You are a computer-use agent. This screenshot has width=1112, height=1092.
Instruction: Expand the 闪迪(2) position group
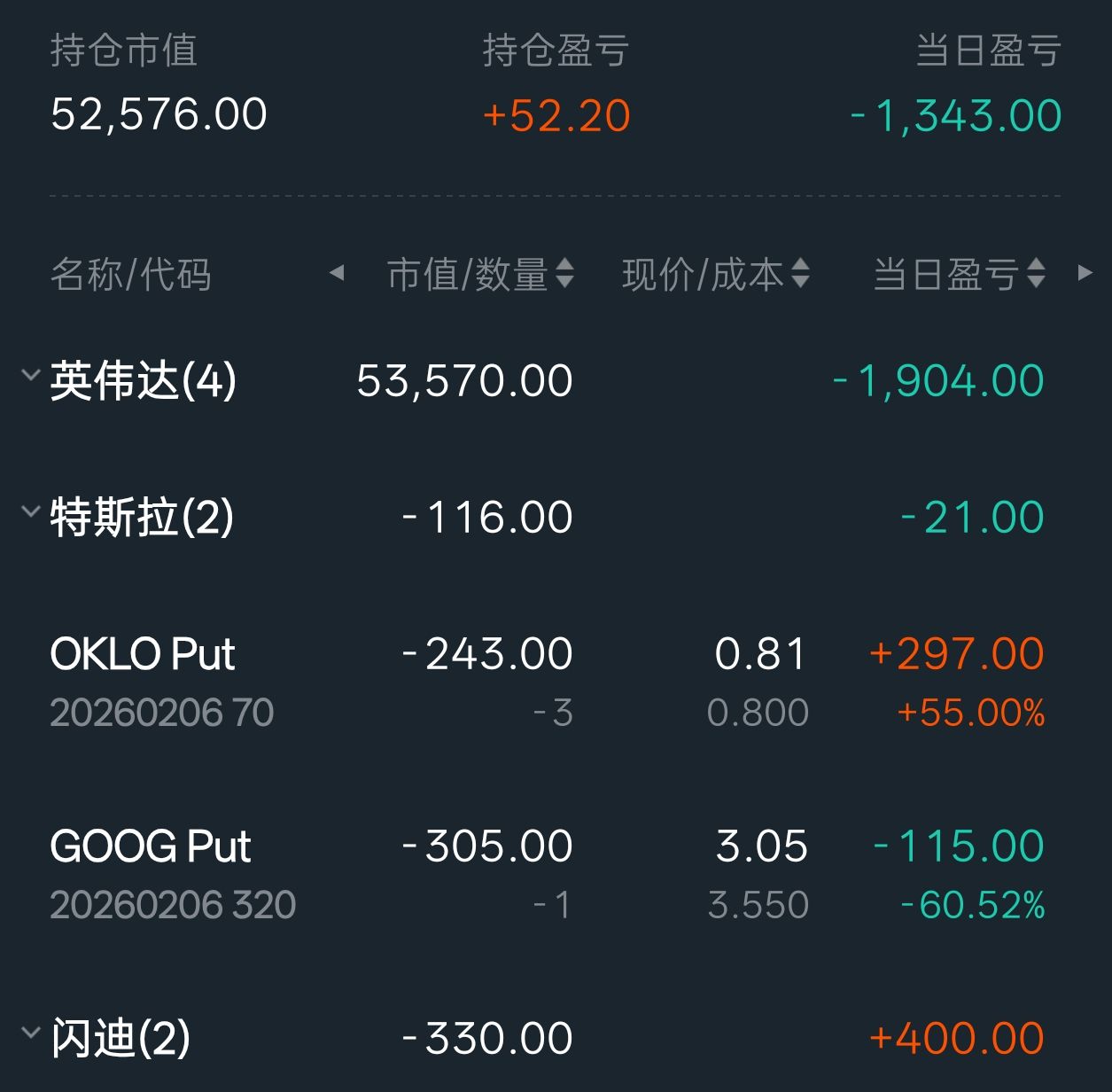click(31, 1033)
